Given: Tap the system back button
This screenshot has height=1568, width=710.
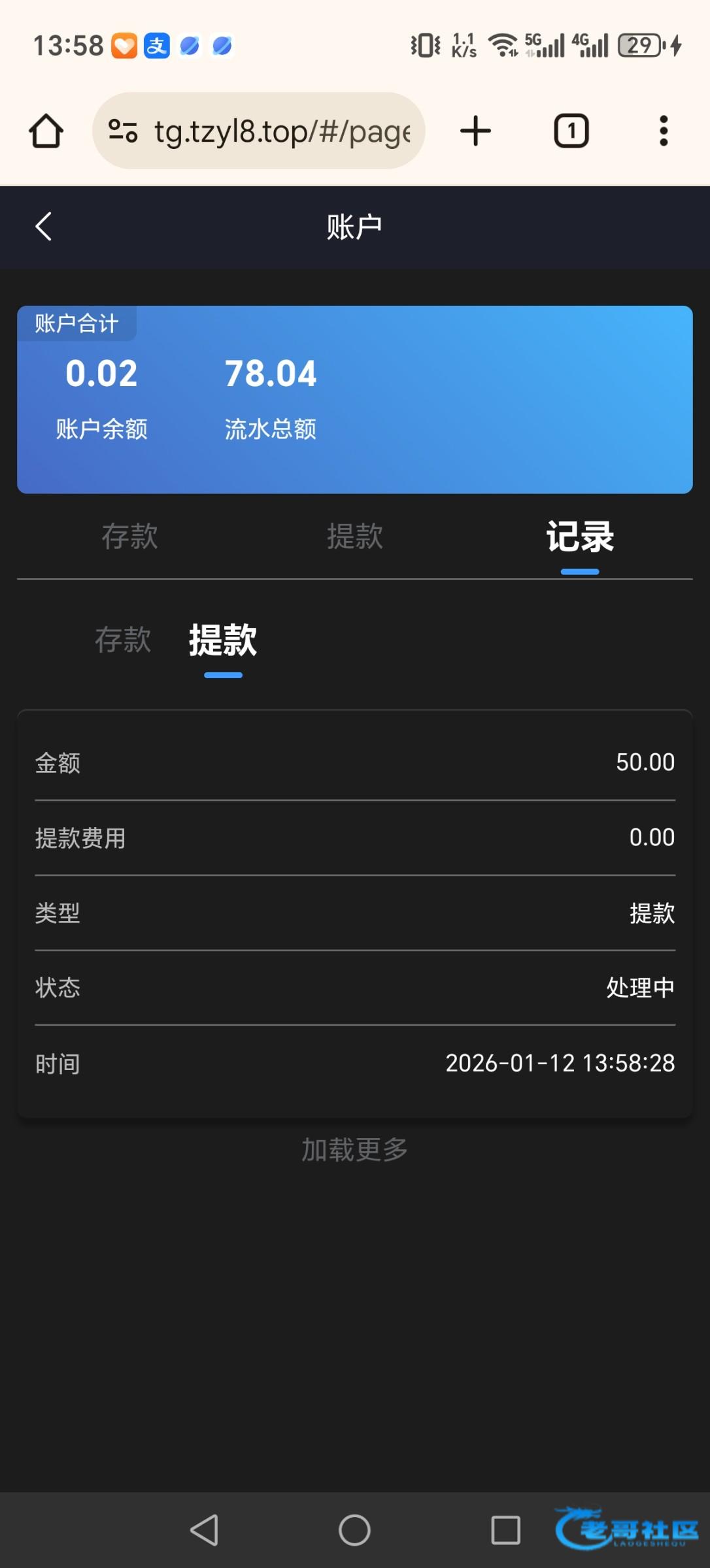Looking at the screenshot, I should pos(204,1529).
